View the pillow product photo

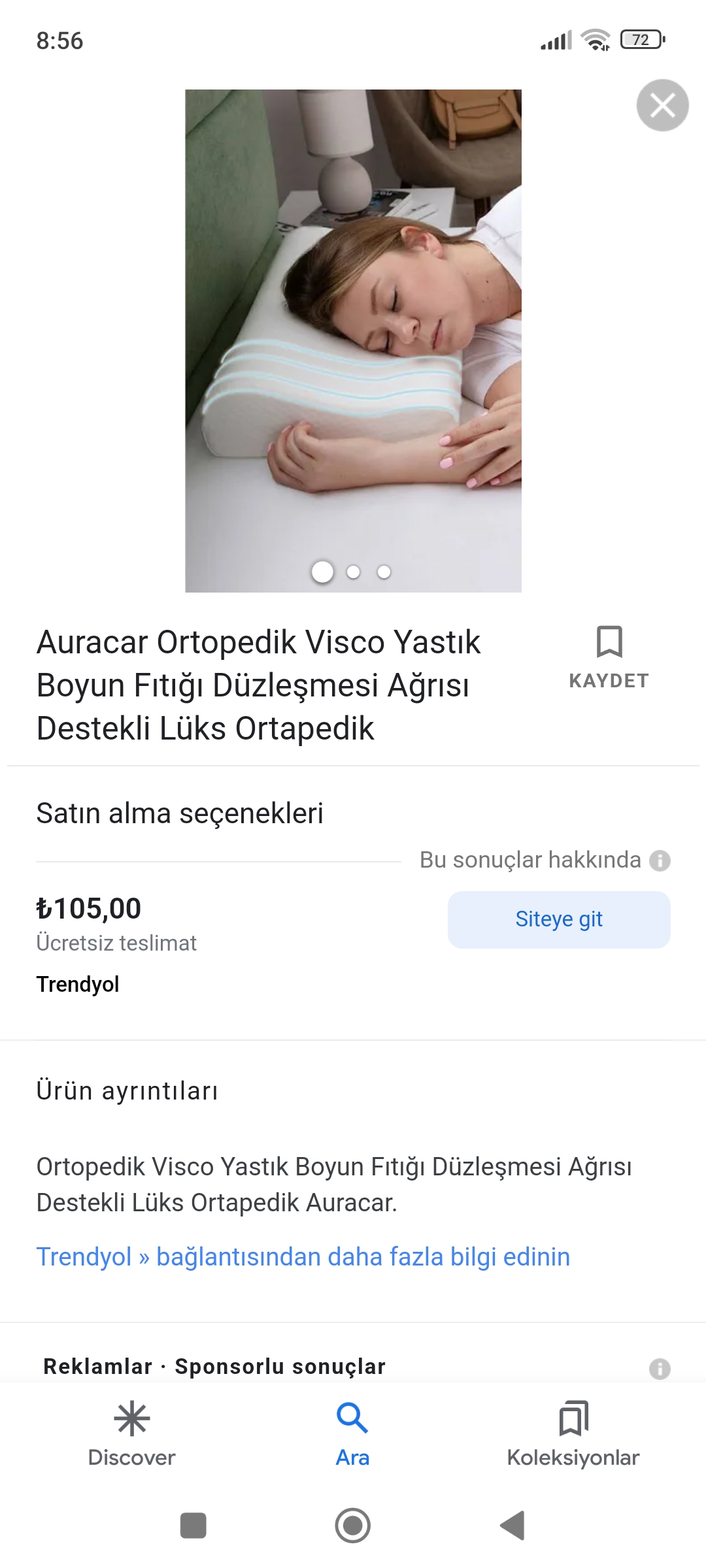click(353, 340)
